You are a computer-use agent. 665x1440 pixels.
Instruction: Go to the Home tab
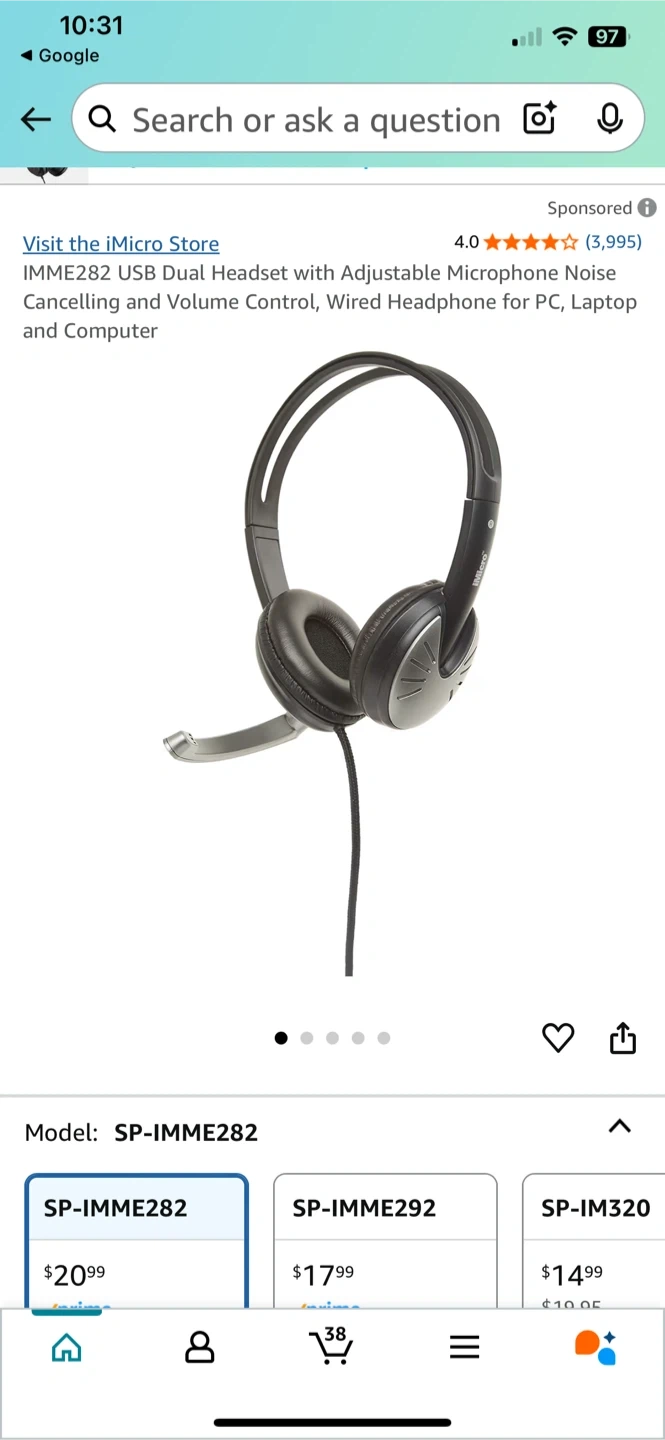[66, 1348]
